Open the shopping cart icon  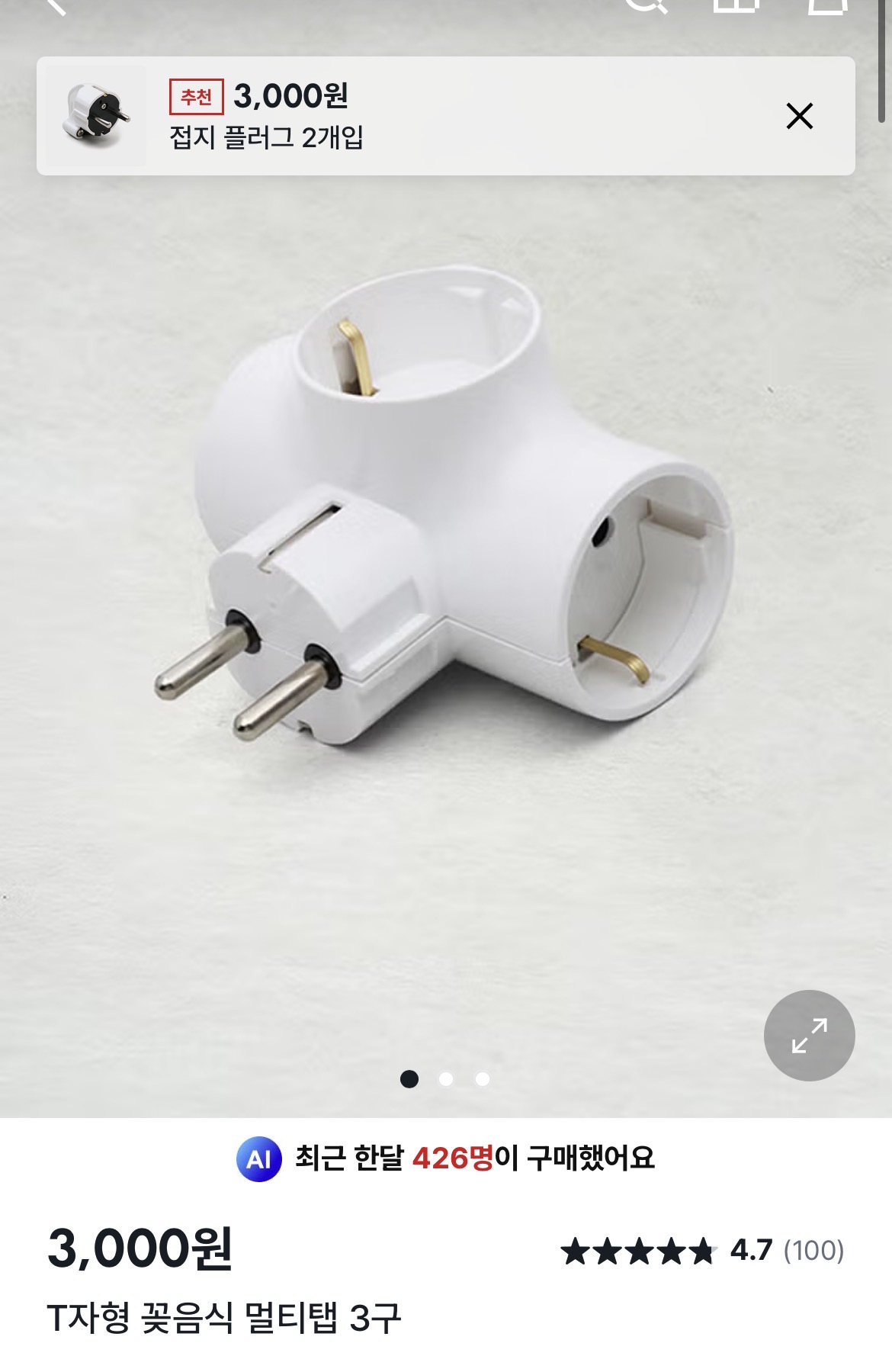point(827,5)
